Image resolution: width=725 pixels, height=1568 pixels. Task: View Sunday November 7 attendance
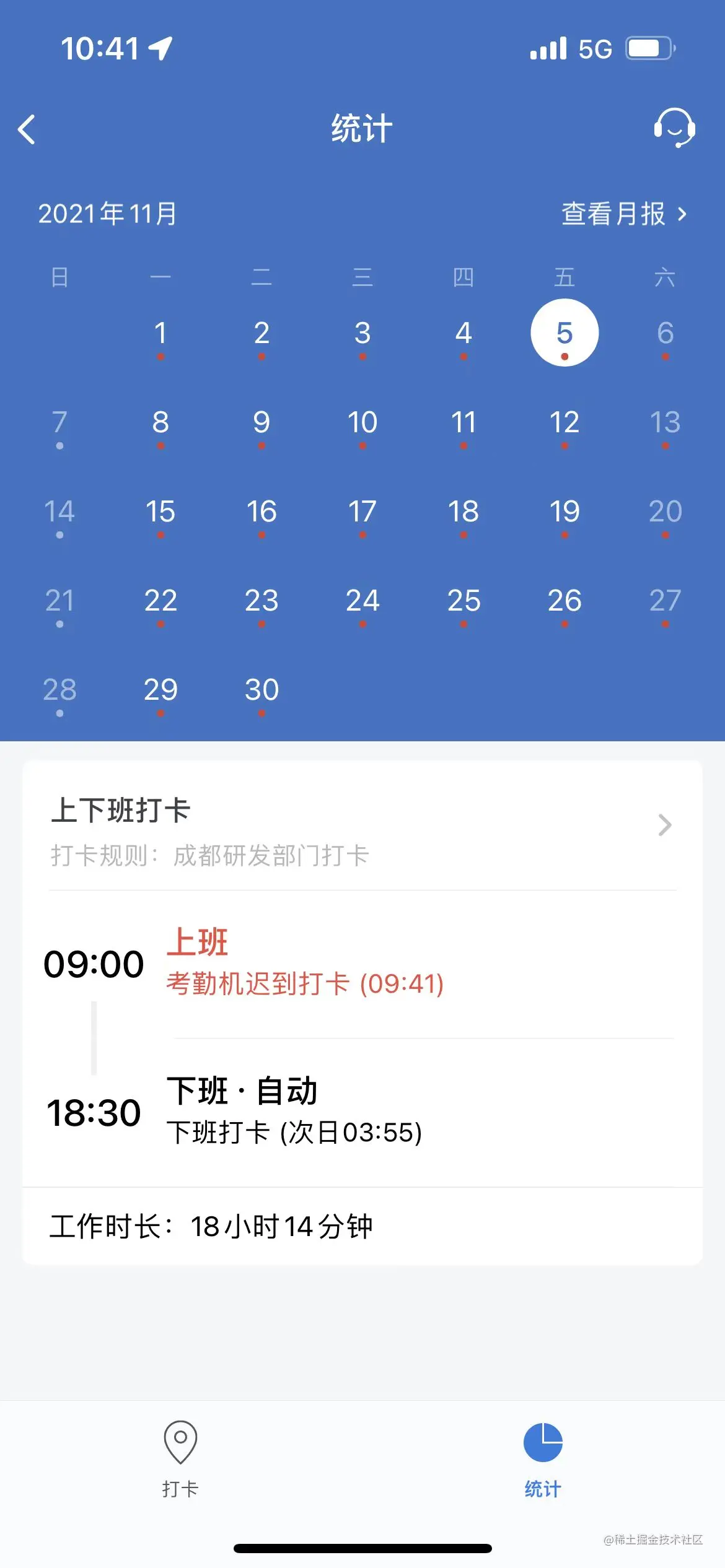(59, 424)
